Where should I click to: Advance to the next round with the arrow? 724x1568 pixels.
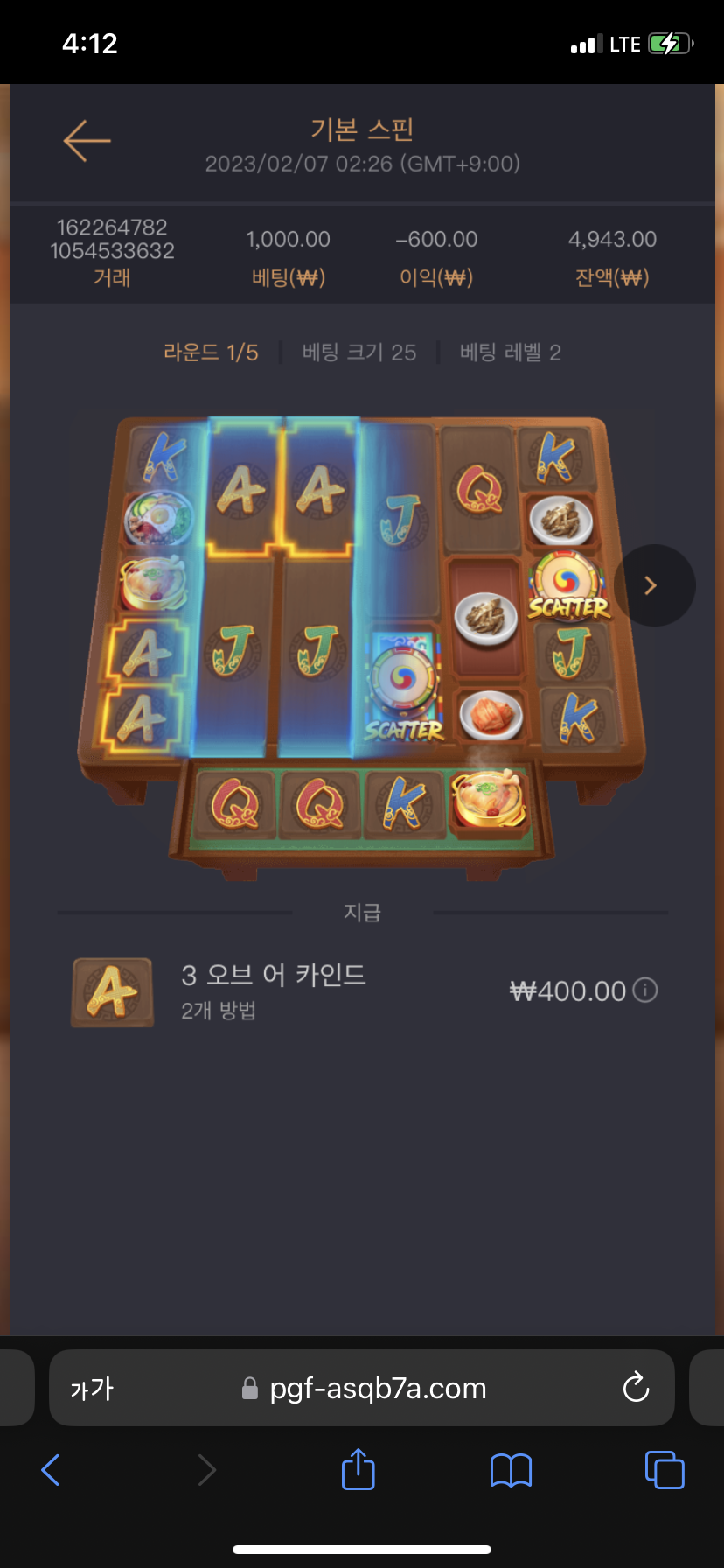click(x=652, y=585)
